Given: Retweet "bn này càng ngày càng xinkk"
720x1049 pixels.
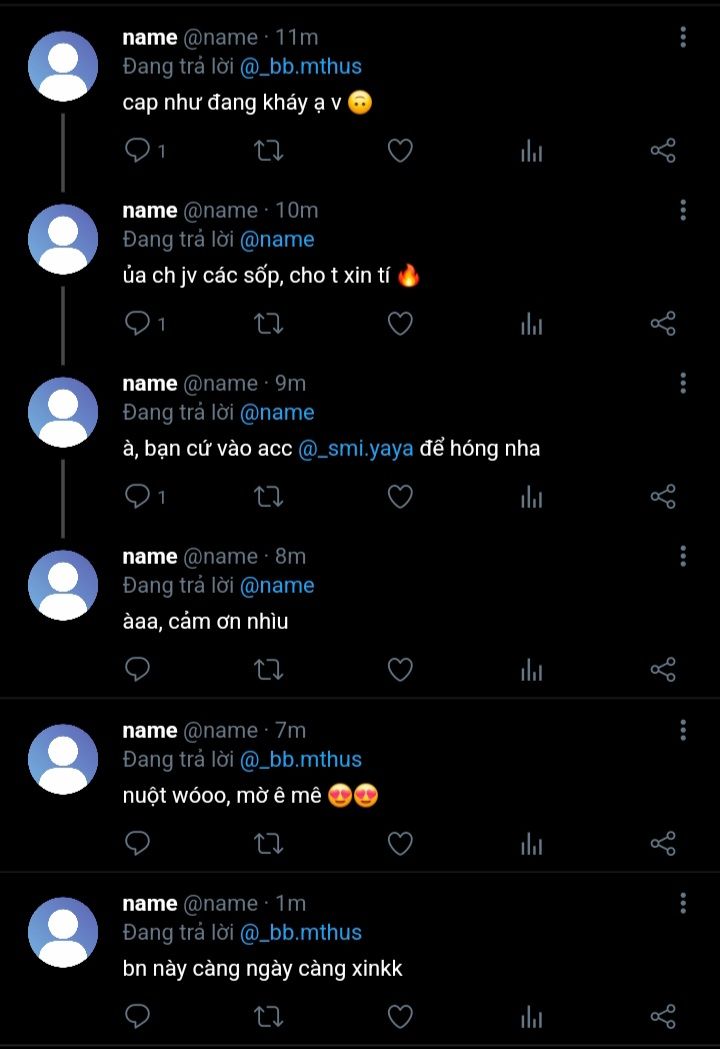Looking at the screenshot, I should point(268,1016).
